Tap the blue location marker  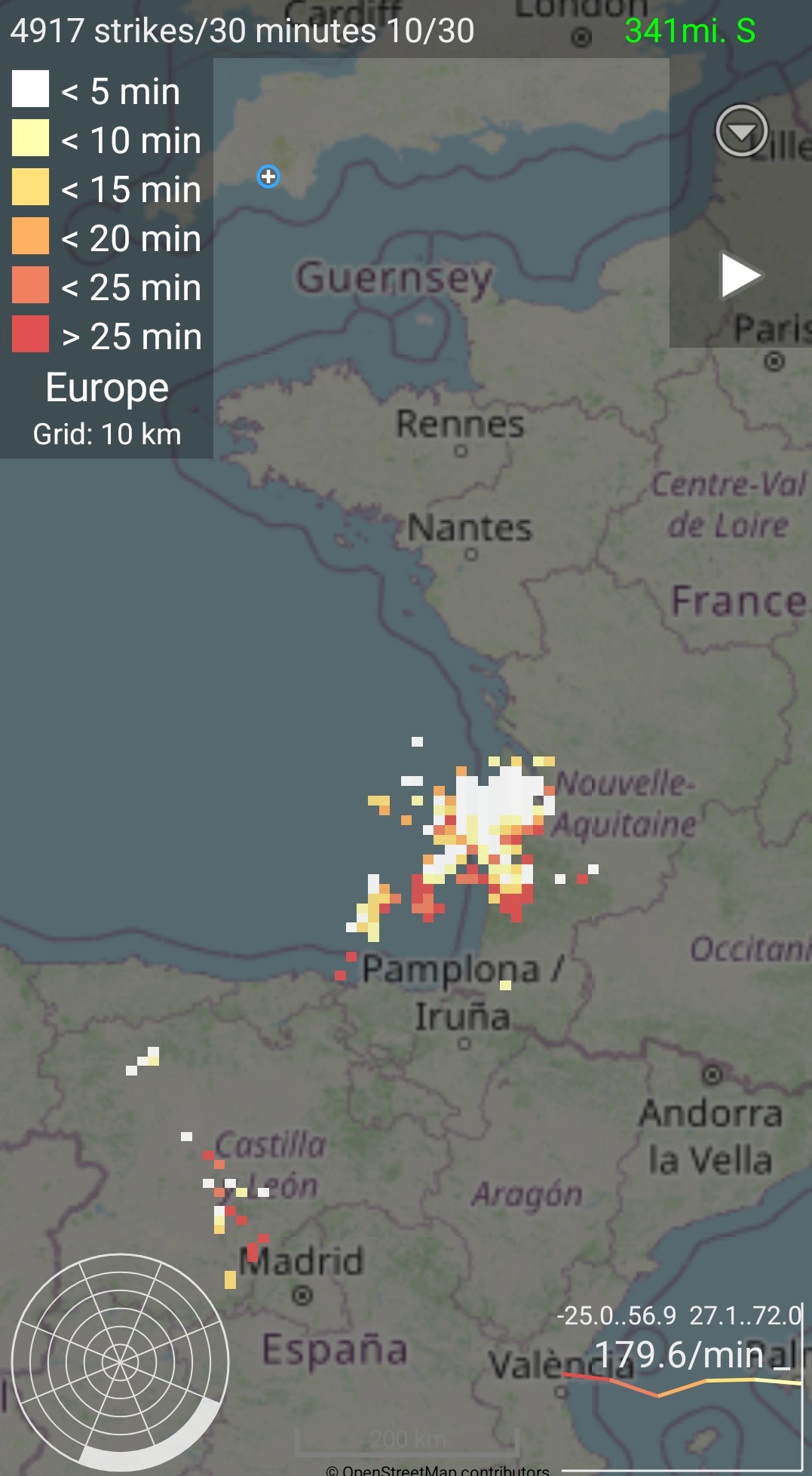pos(268,176)
